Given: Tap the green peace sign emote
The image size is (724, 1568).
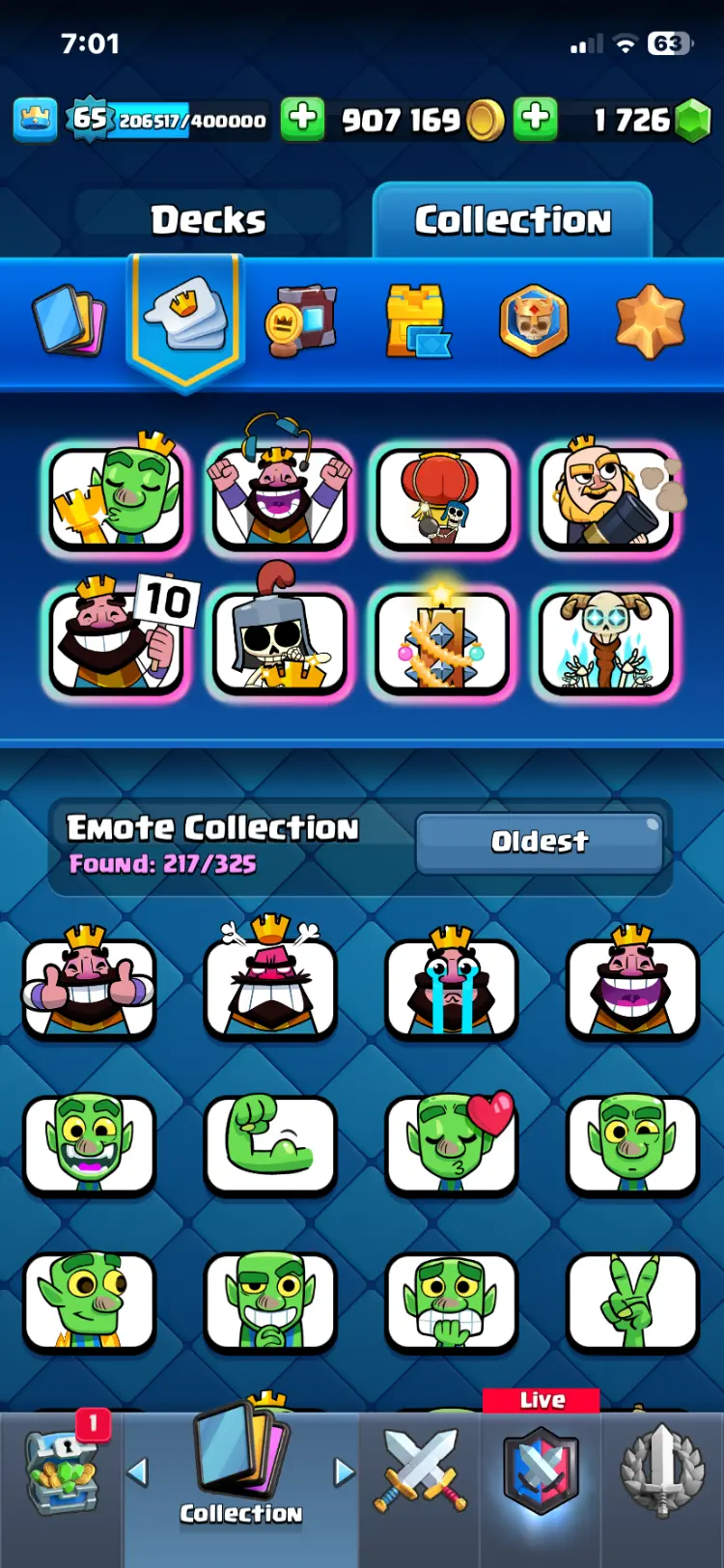Looking at the screenshot, I should click(632, 1300).
